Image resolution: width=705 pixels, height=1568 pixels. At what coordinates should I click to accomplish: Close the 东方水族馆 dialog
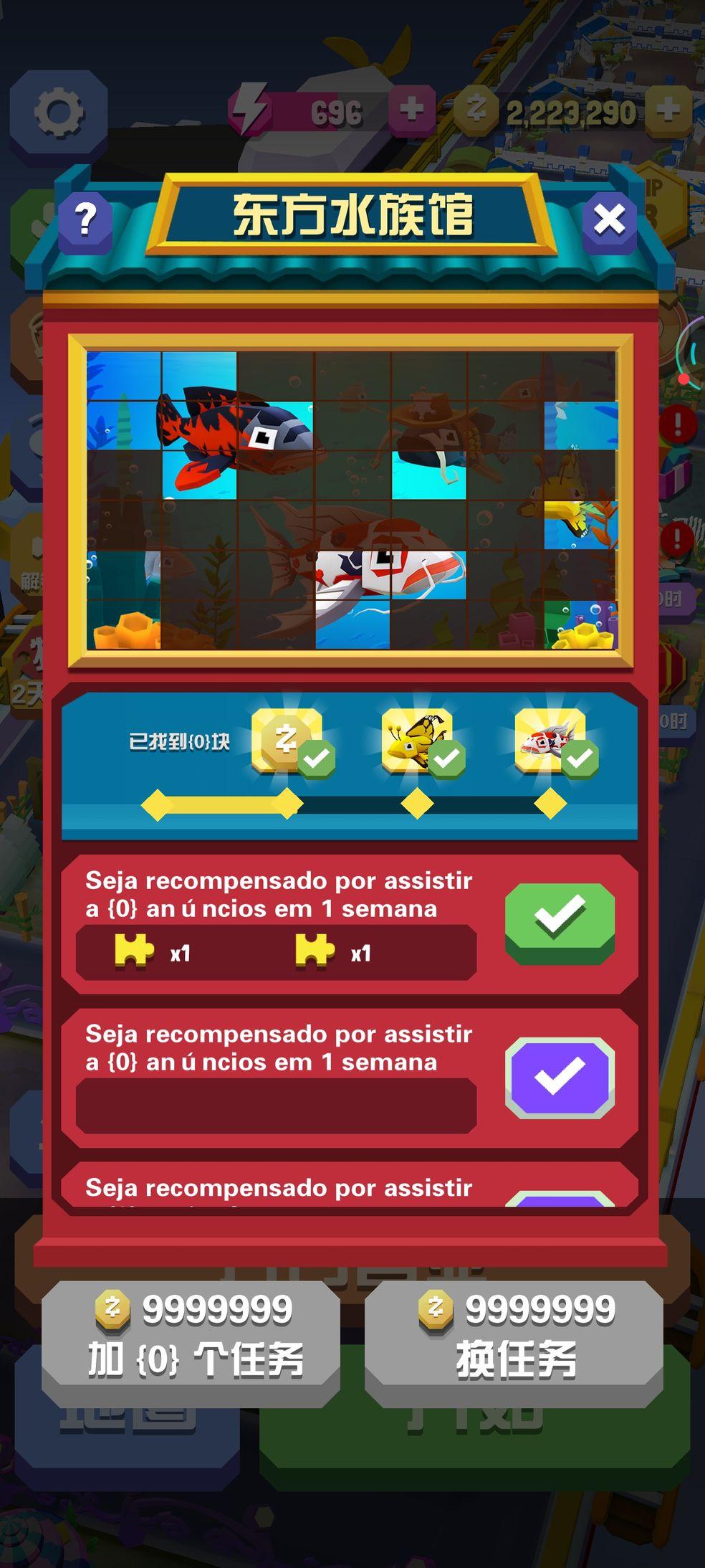click(609, 219)
